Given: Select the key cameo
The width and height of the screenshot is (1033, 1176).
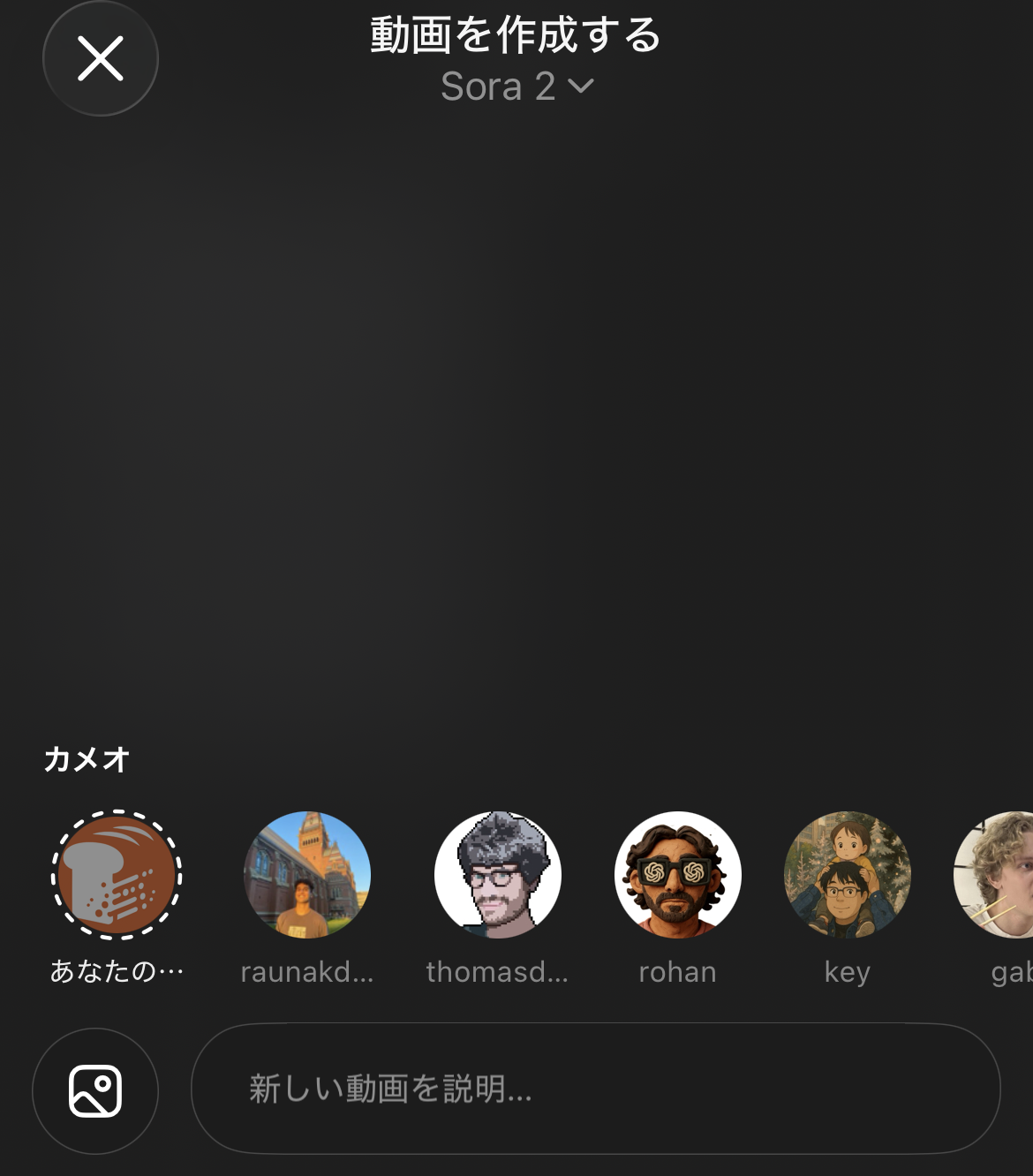Looking at the screenshot, I should click(848, 875).
